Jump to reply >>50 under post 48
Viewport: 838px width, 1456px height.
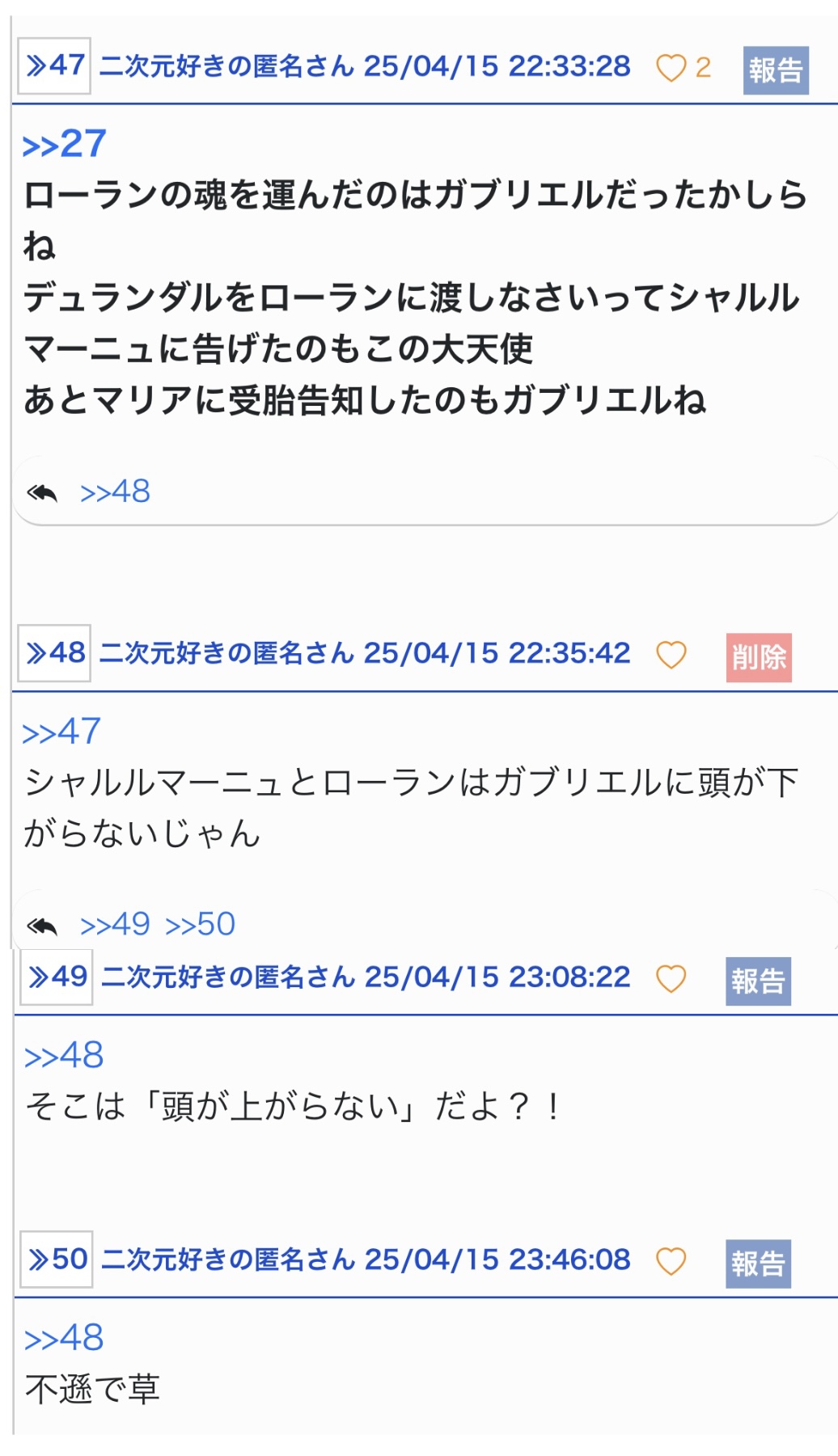(x=200, y=924)
